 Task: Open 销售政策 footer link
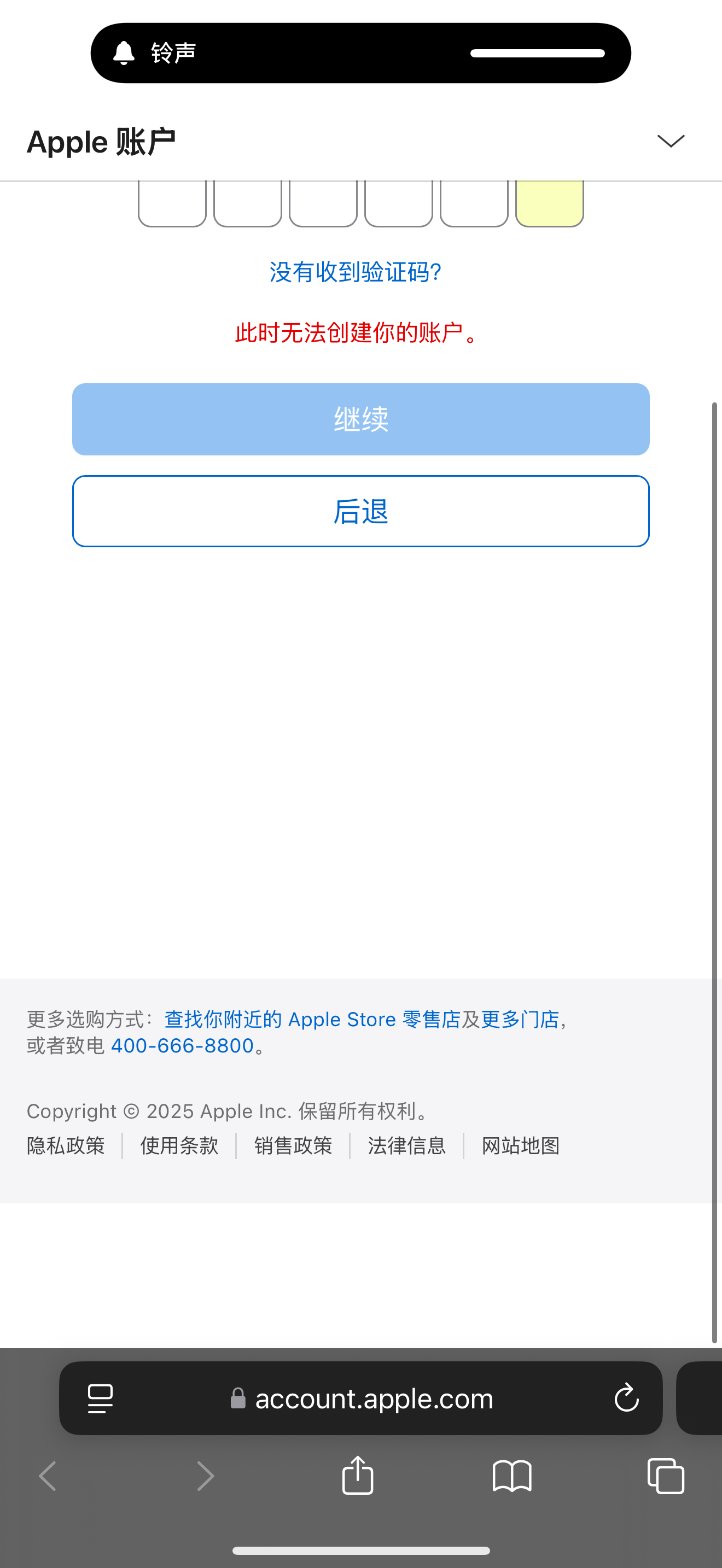[293, 1145]
